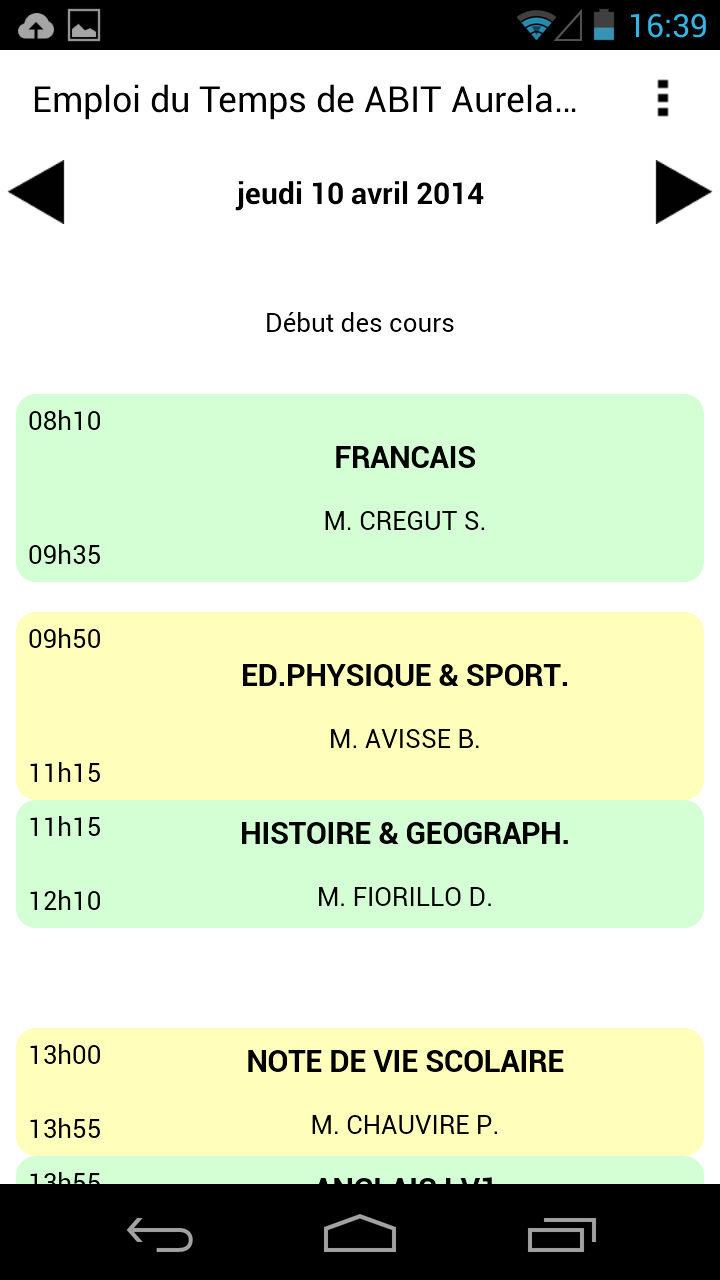Go to the previous day with left arrow
The height and width of the screenshot is (1280, 720).
click(37, 191)
